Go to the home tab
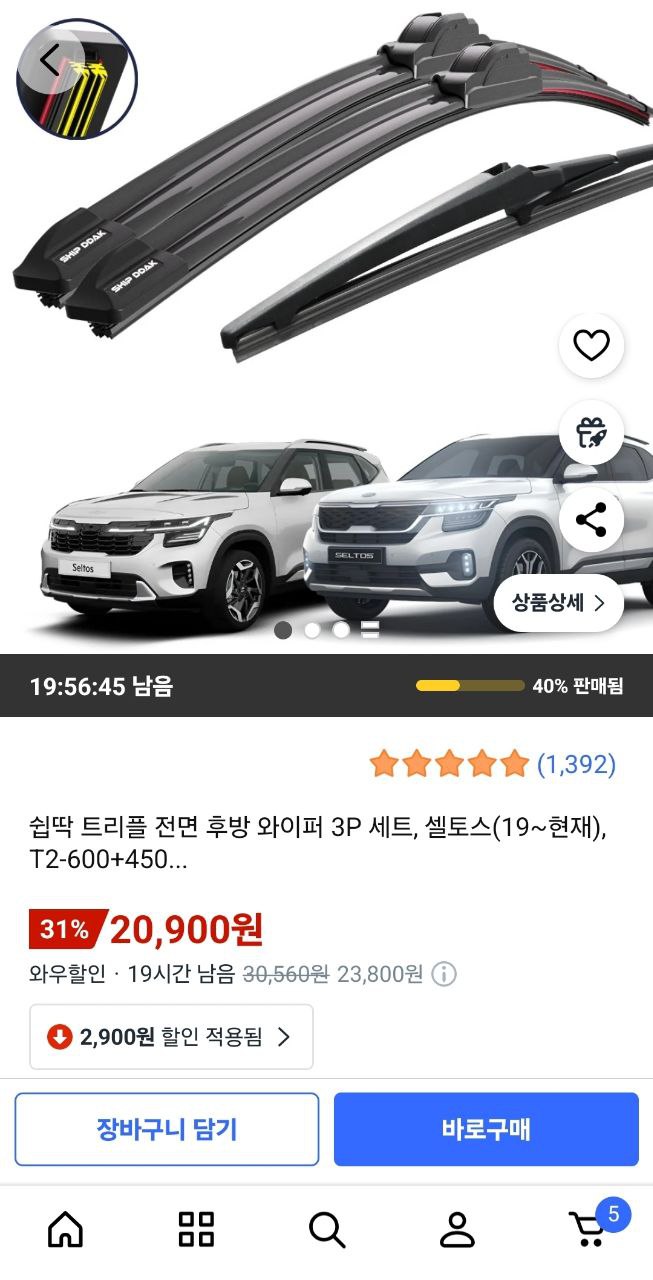Screen dimensions: 653x1280 [x=66, y=1229]
